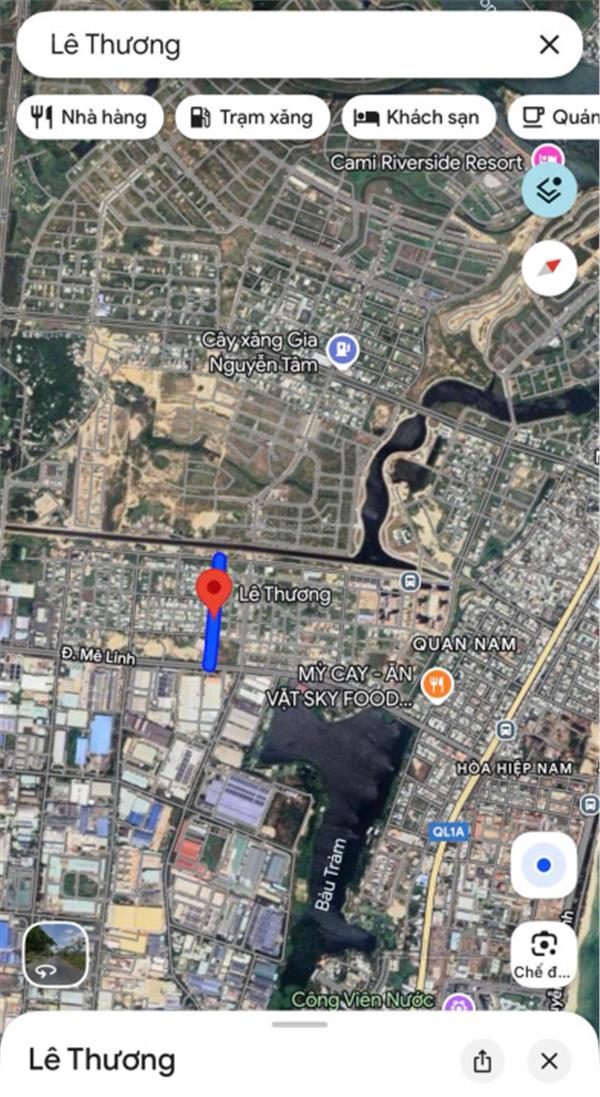
Task: Tap the compass to reorient map
Action: pos(549,267)
